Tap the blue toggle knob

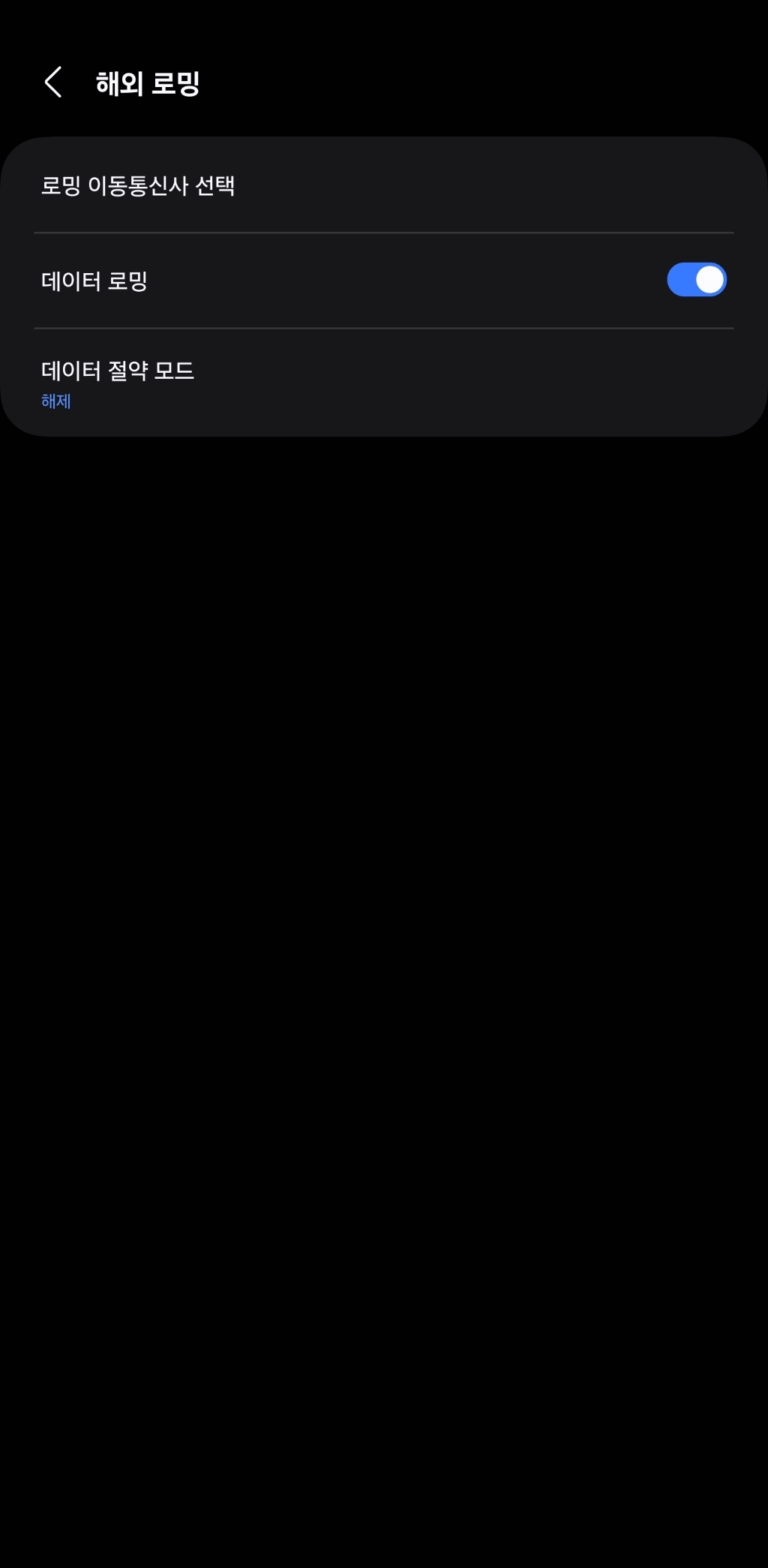708,279
